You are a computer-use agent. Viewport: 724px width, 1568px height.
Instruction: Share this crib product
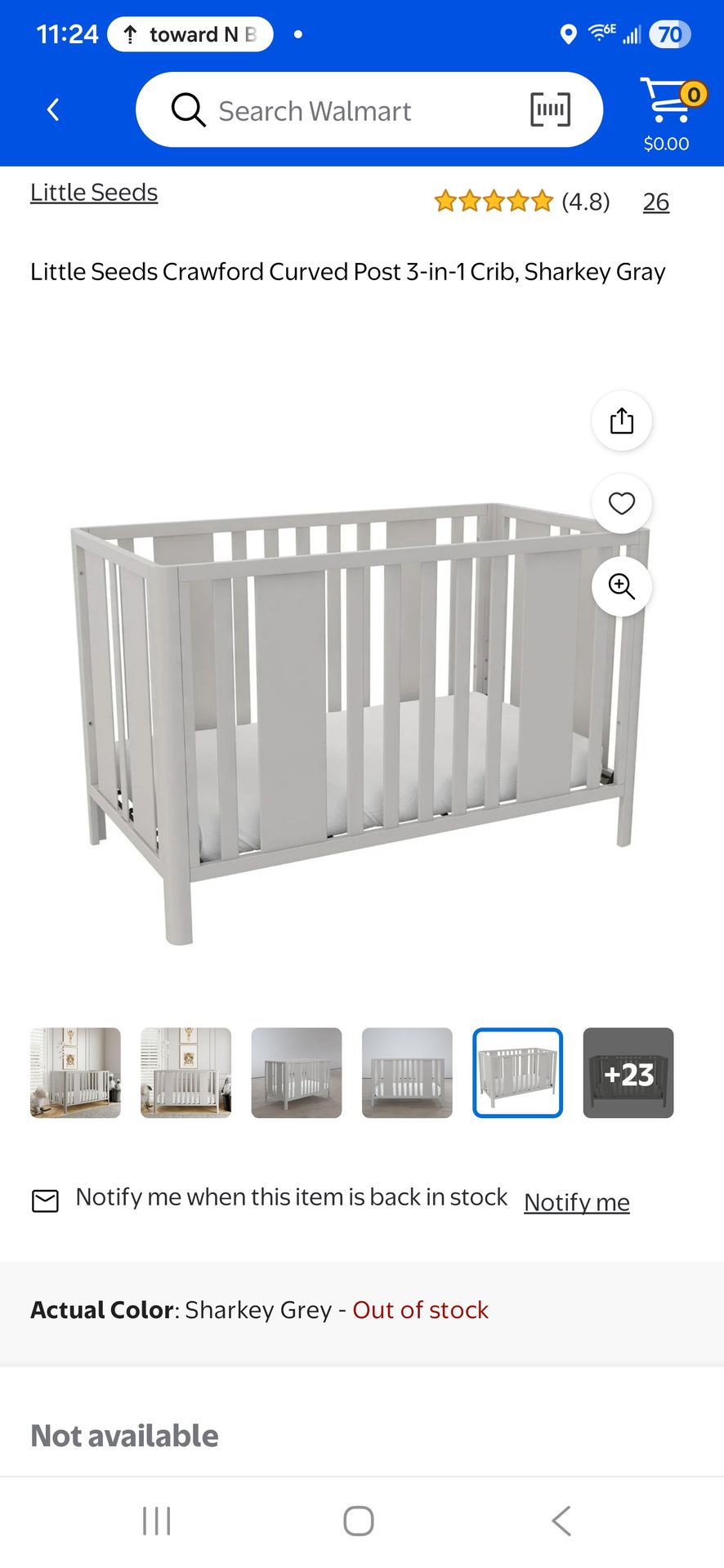coord(621,421)
